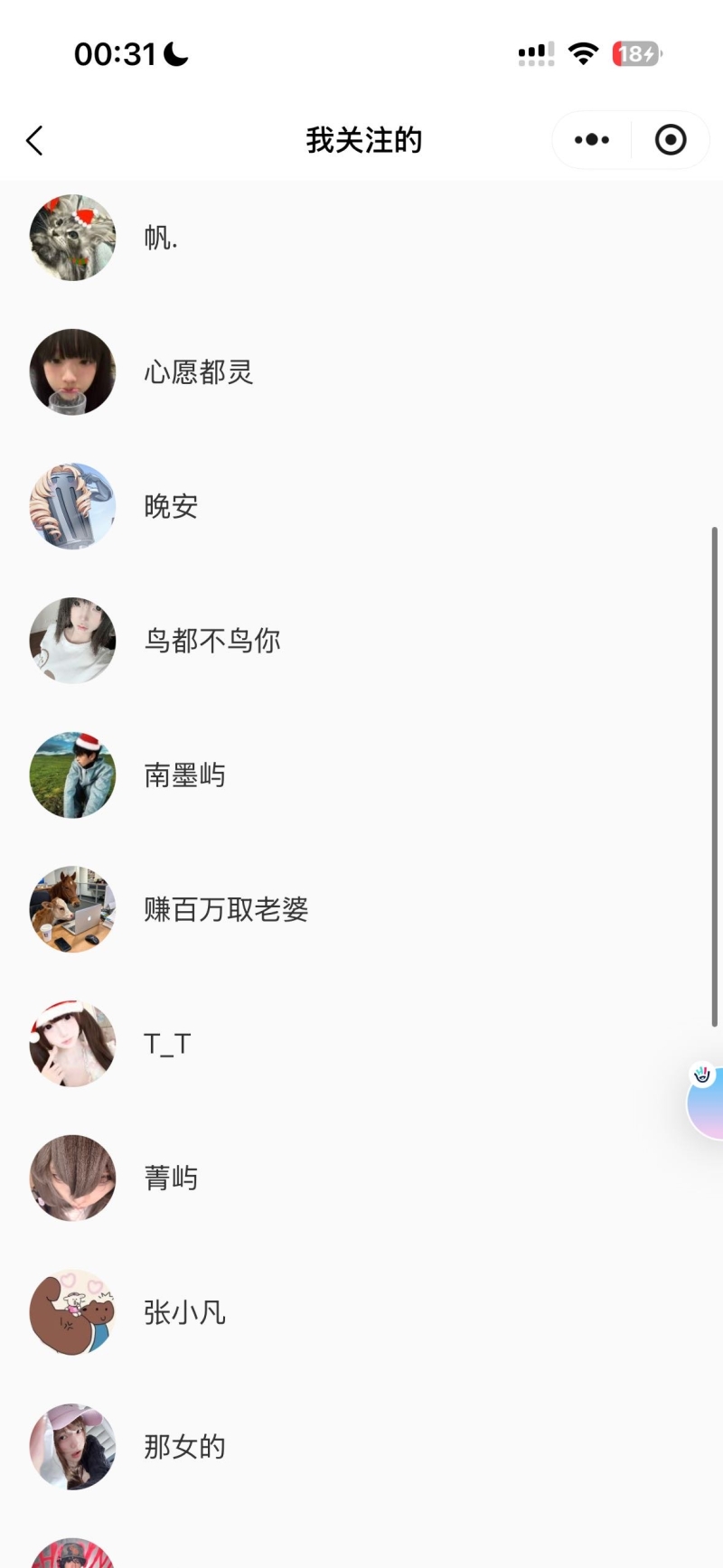This screenshot has height=1568, width=723.
Task: Open 鸟都不鸟你's profile
Action: [212, 641]
